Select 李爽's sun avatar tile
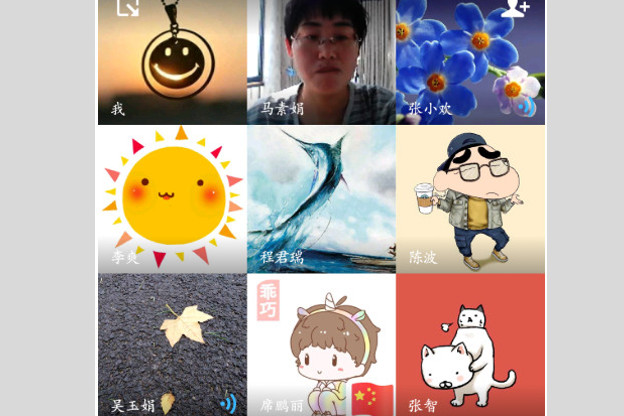This screenshot has width=624, height=416. (172, 199)
